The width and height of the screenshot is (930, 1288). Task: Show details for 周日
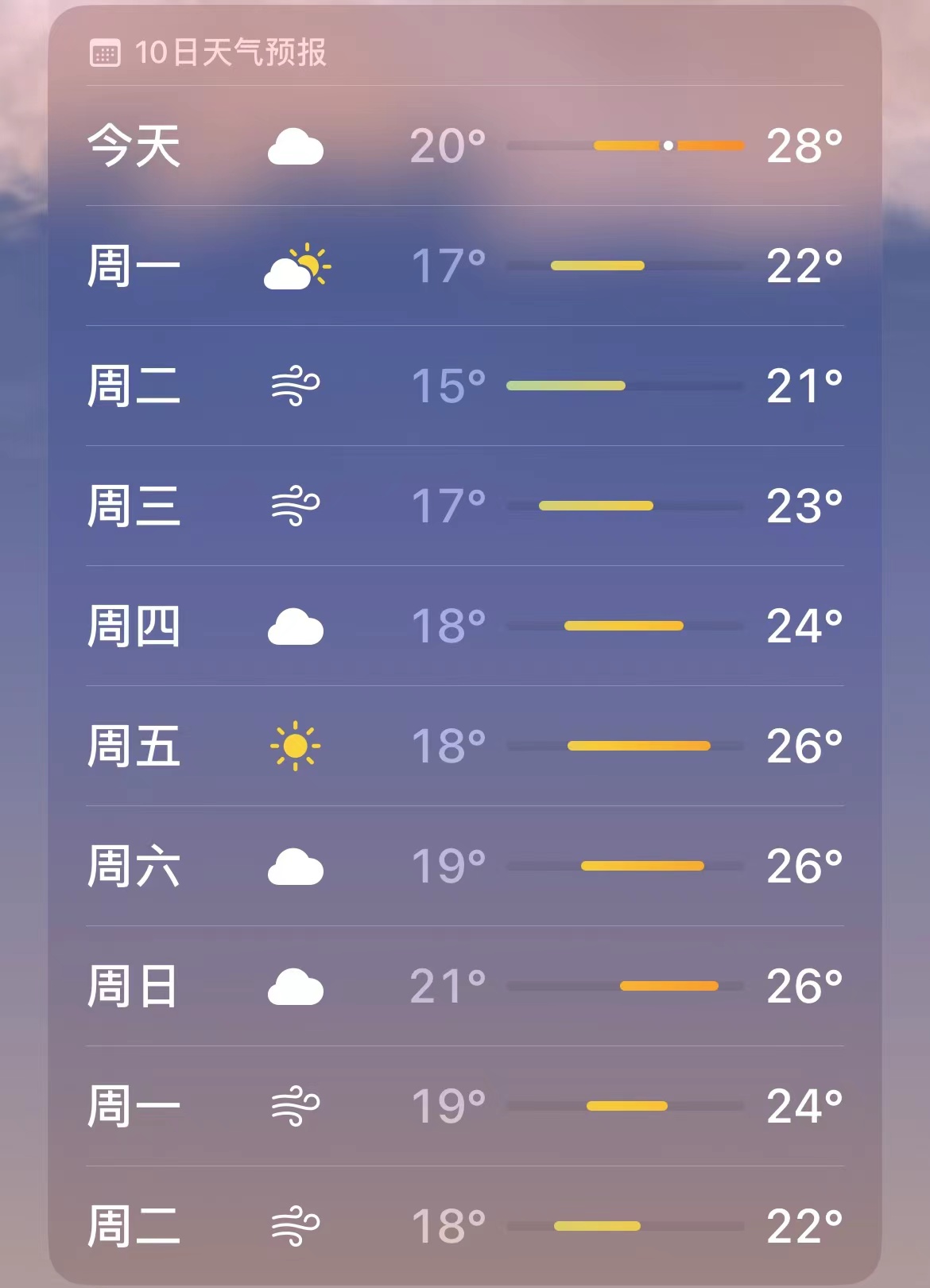pos(465,987)
